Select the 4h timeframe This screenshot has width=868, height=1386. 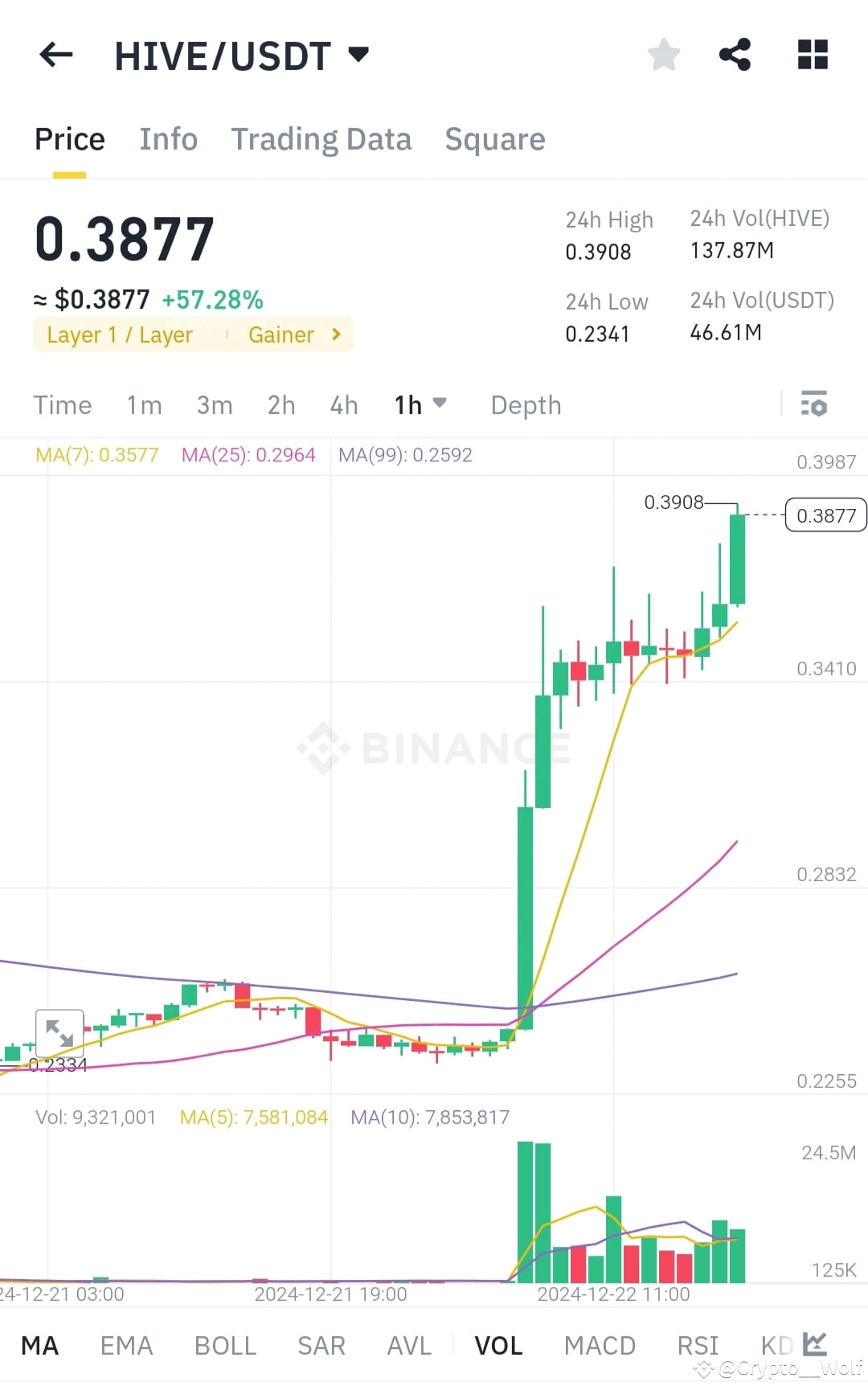pyautogui.click(x=343, y=404)
